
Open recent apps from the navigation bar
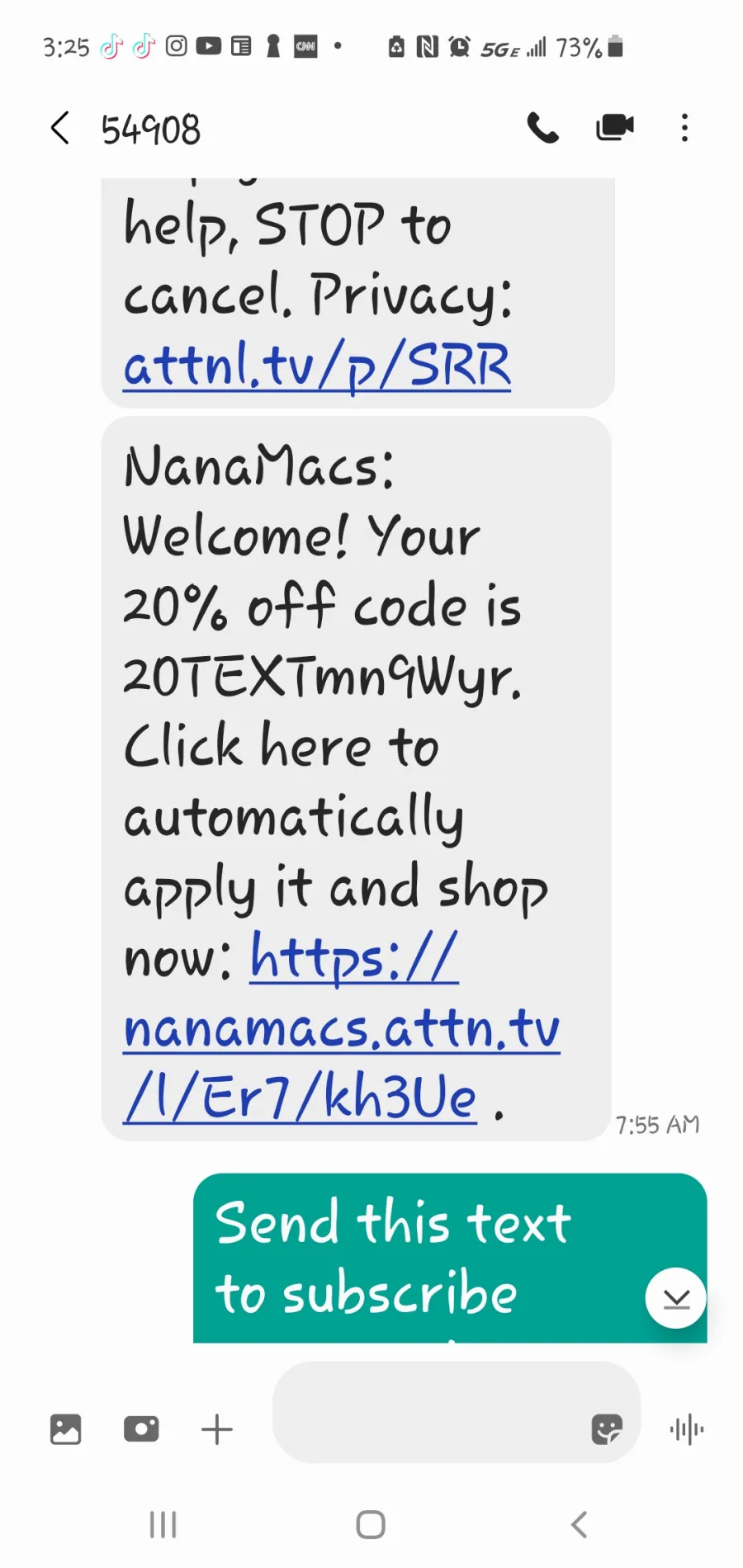[163, 1524]
